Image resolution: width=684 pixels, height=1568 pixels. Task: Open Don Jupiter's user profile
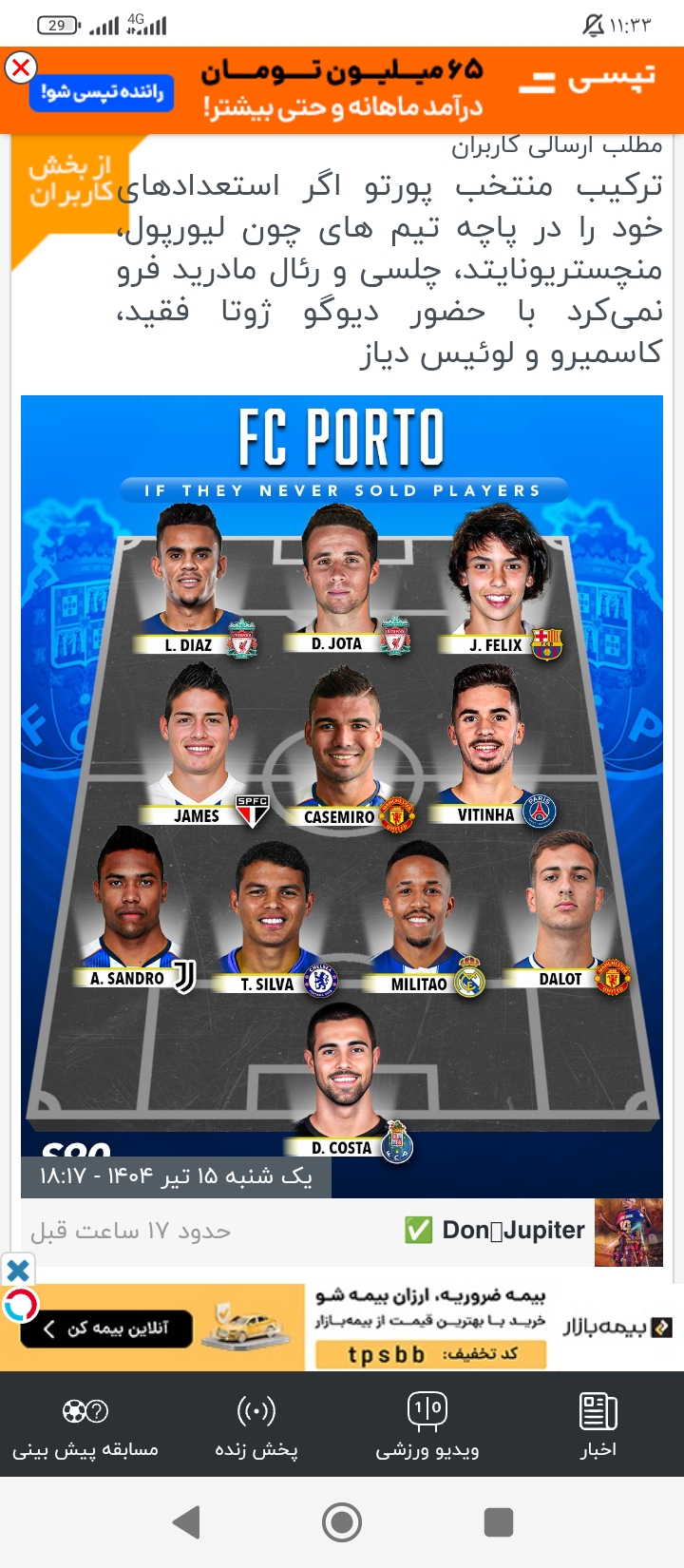(513, 1231)
